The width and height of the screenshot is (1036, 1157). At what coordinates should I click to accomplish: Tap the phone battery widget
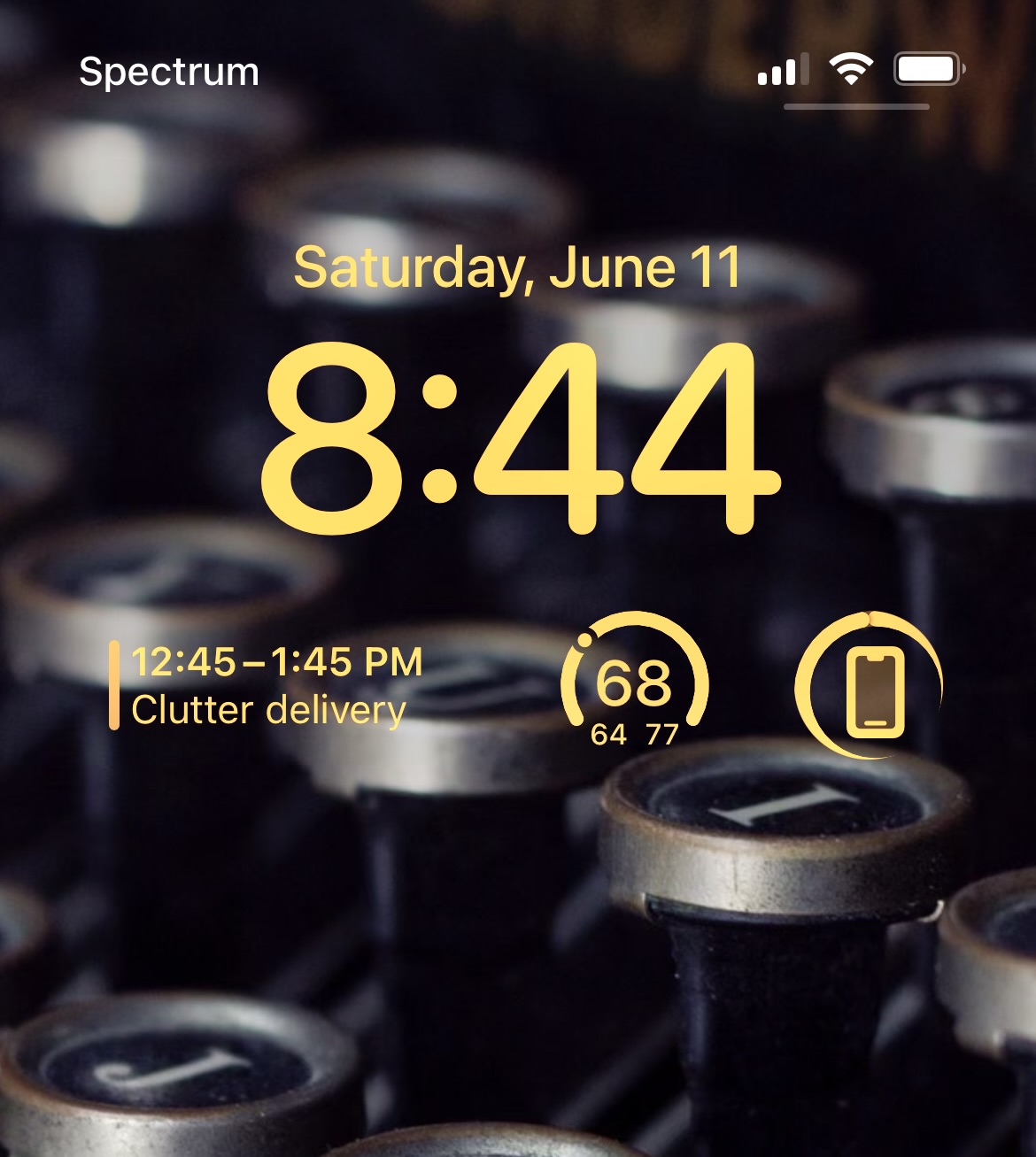pos(870,684)
